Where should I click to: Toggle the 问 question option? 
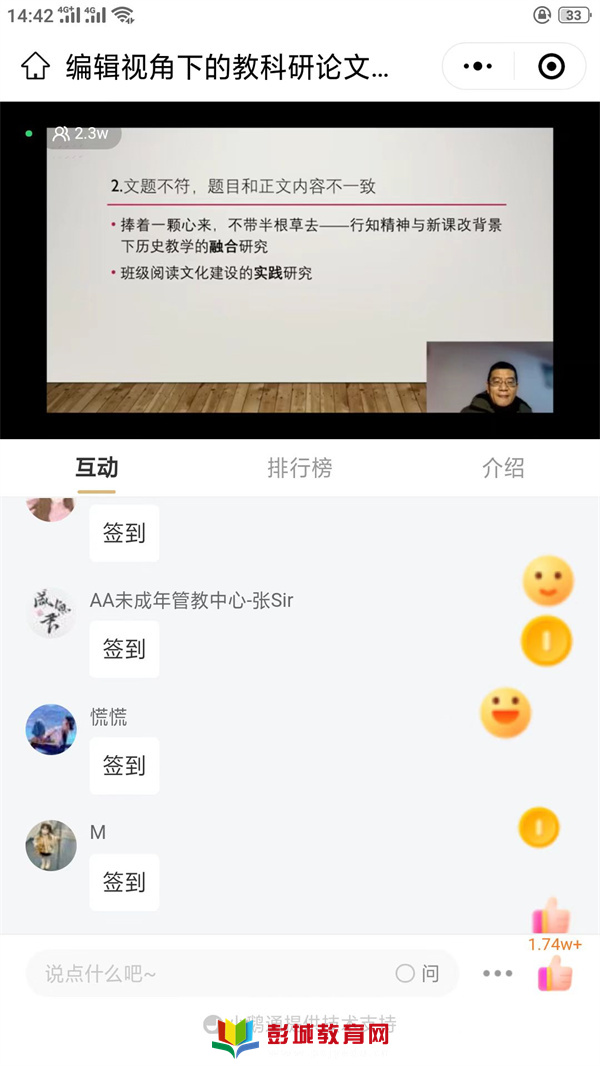(417, 973)
